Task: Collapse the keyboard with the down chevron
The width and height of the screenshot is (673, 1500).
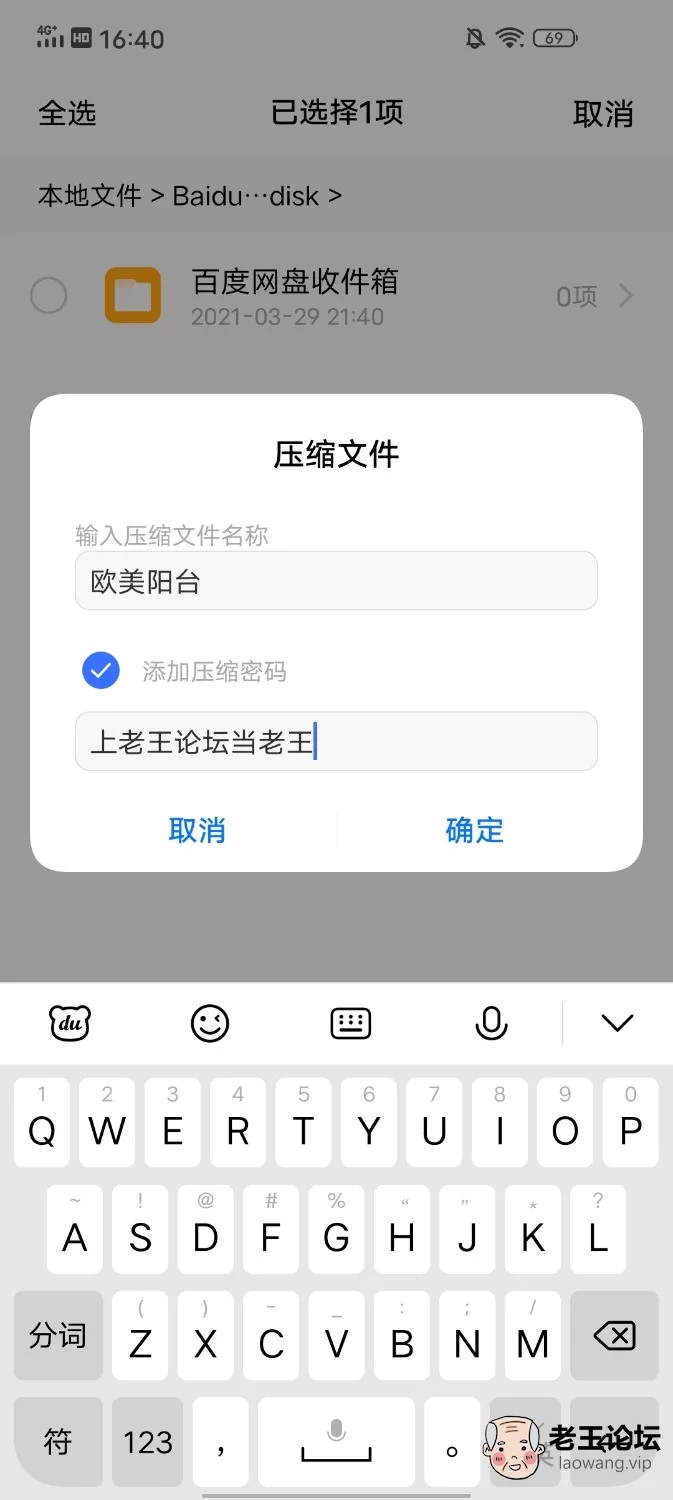Action: tap(617, 1023)
